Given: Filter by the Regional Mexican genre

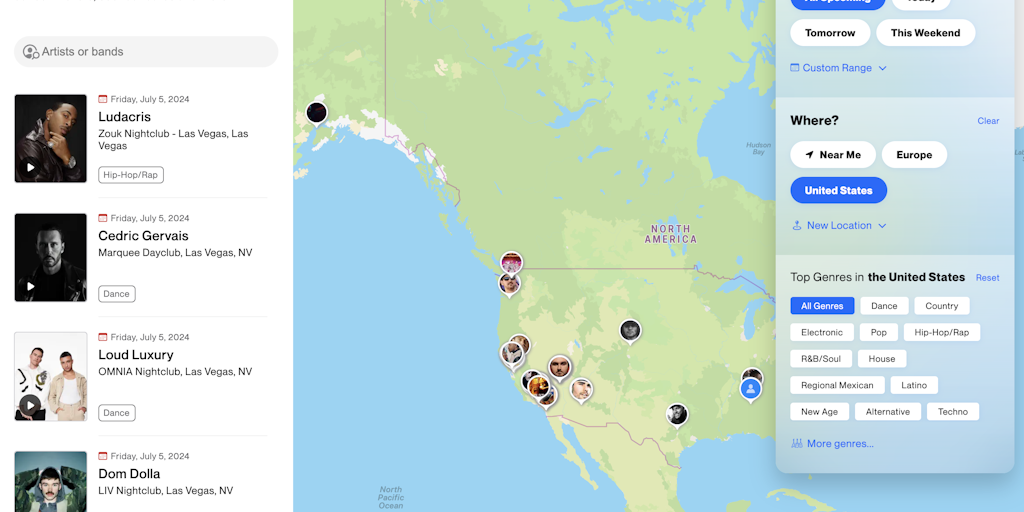Looking at the screenshot, I should pos(836,385).
